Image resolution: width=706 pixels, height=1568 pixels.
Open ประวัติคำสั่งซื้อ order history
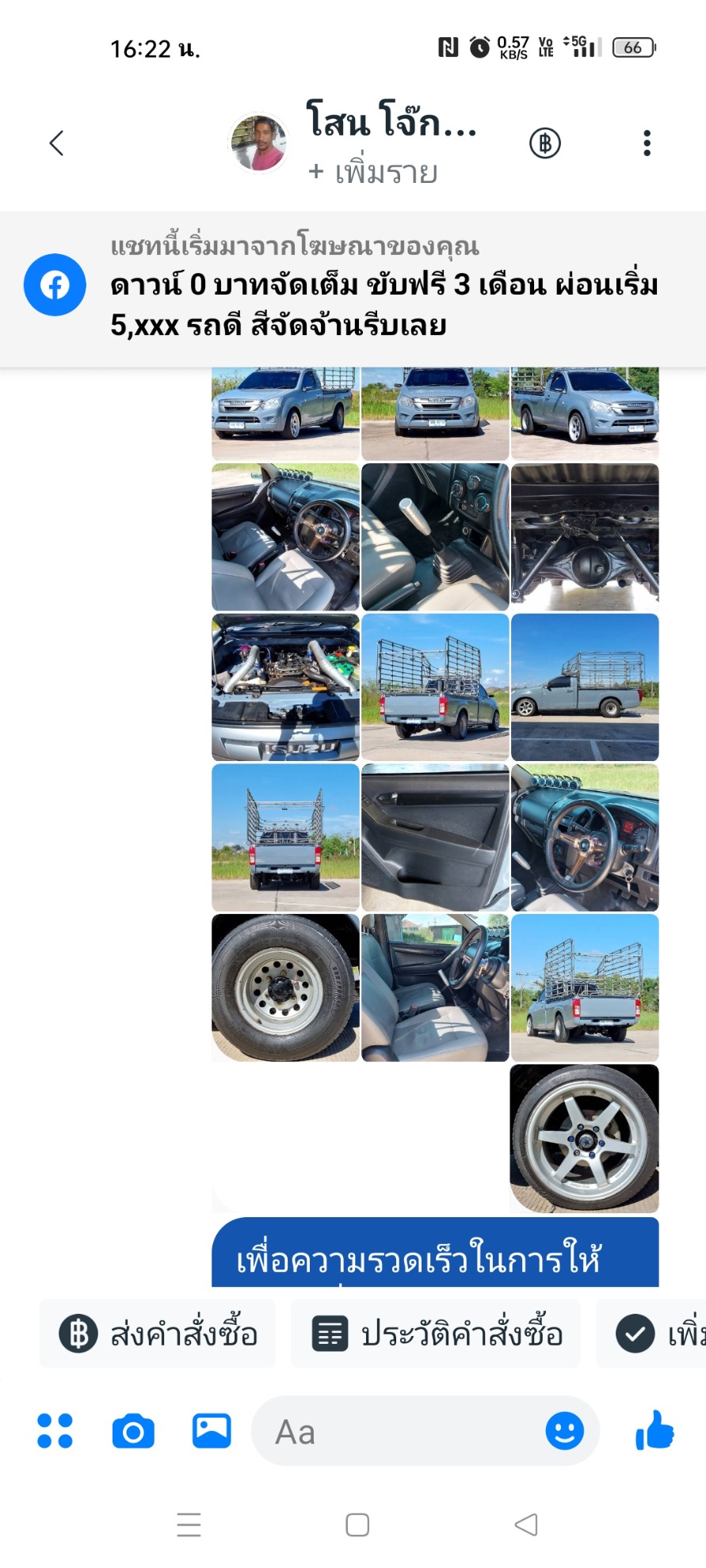(x=436, y=1334)
